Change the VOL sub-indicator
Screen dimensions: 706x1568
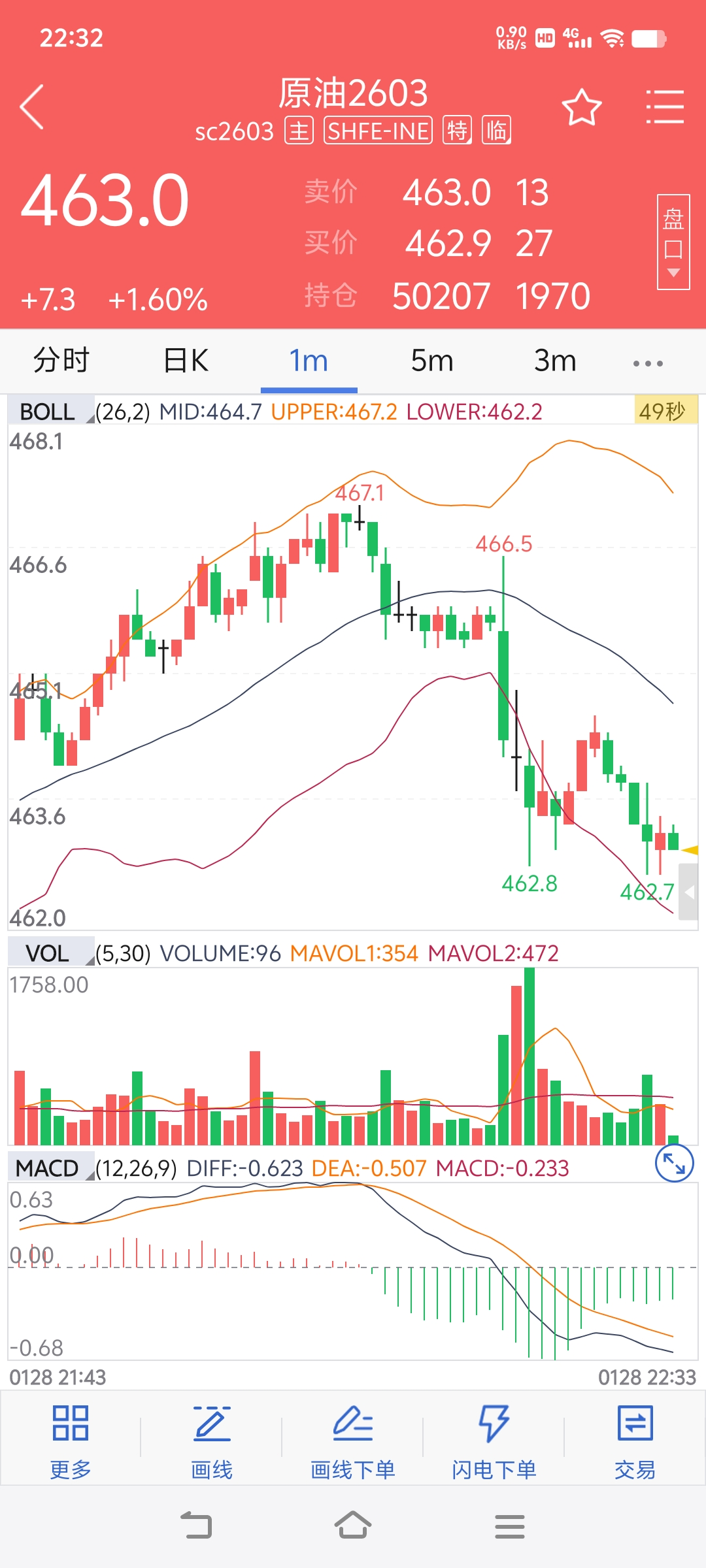(x=50, y=953)
